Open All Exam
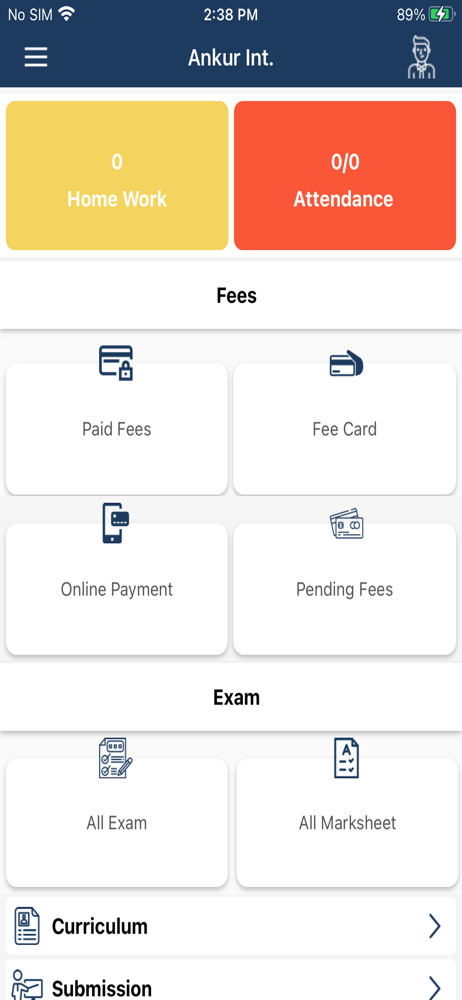Screen dimensions: 462x1000 pos(117,822)
